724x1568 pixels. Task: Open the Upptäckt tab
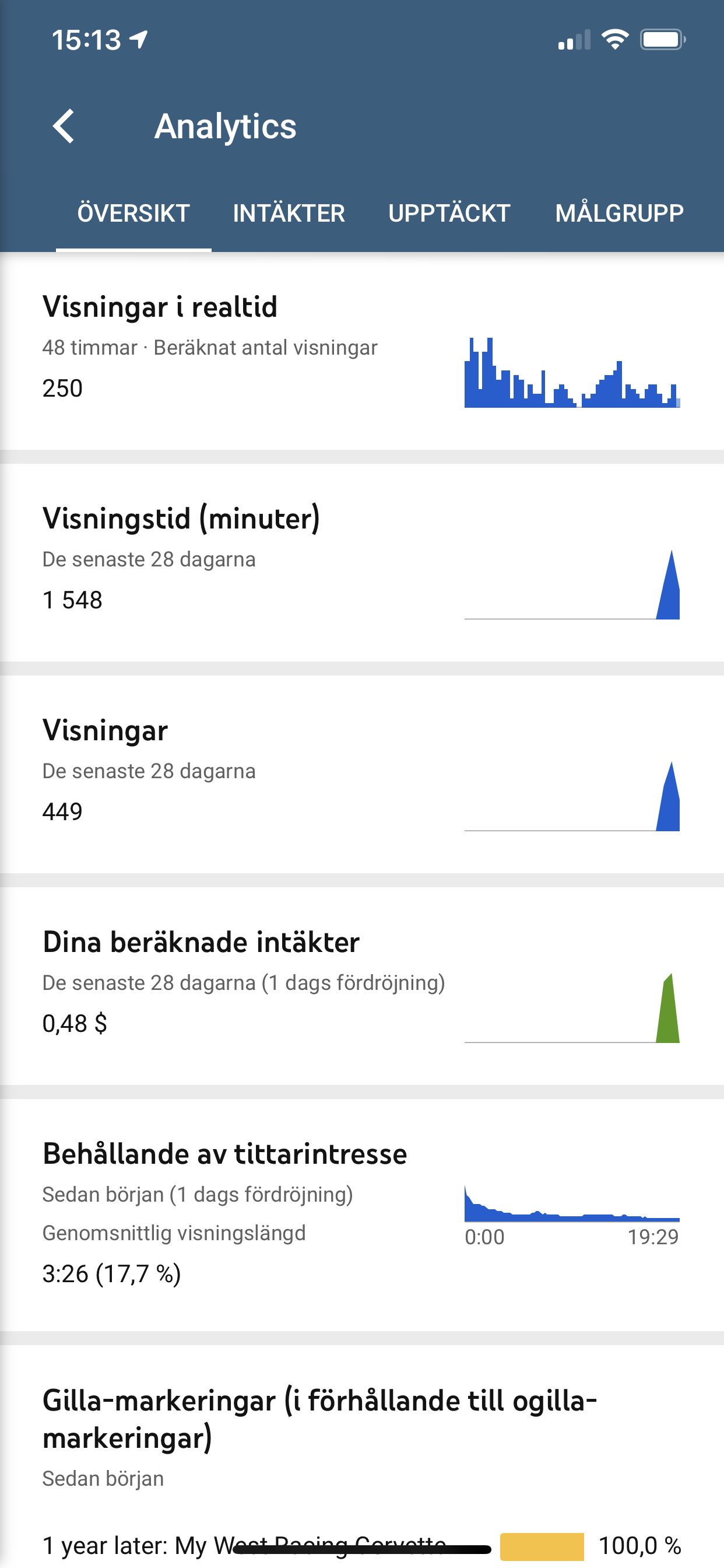(449, 213)
